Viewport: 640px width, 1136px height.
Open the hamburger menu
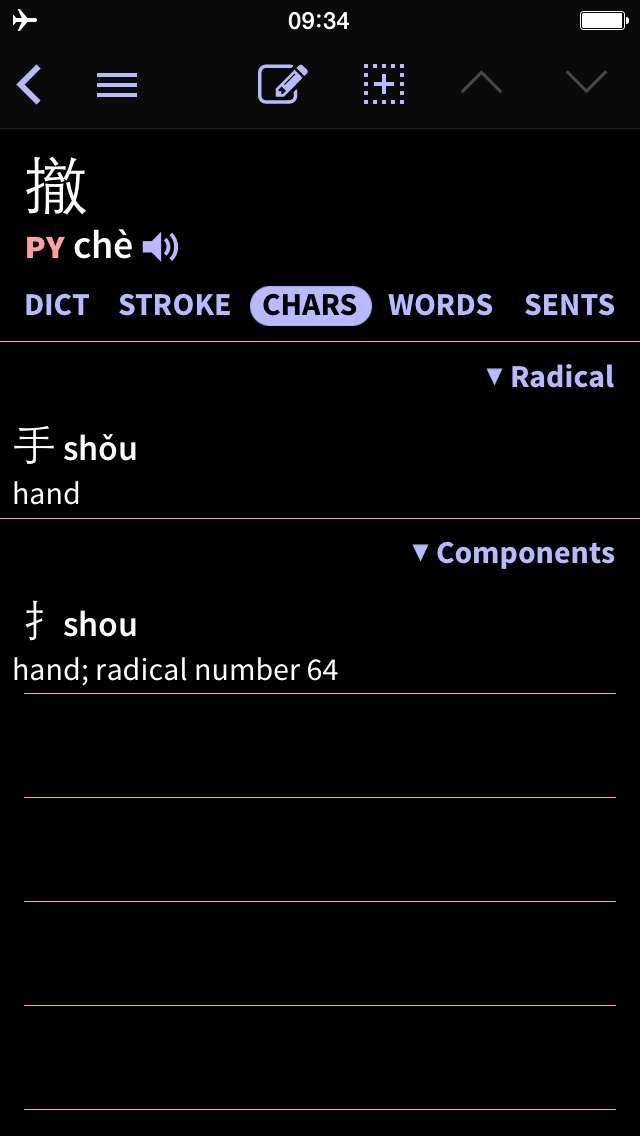click(117, 85)
